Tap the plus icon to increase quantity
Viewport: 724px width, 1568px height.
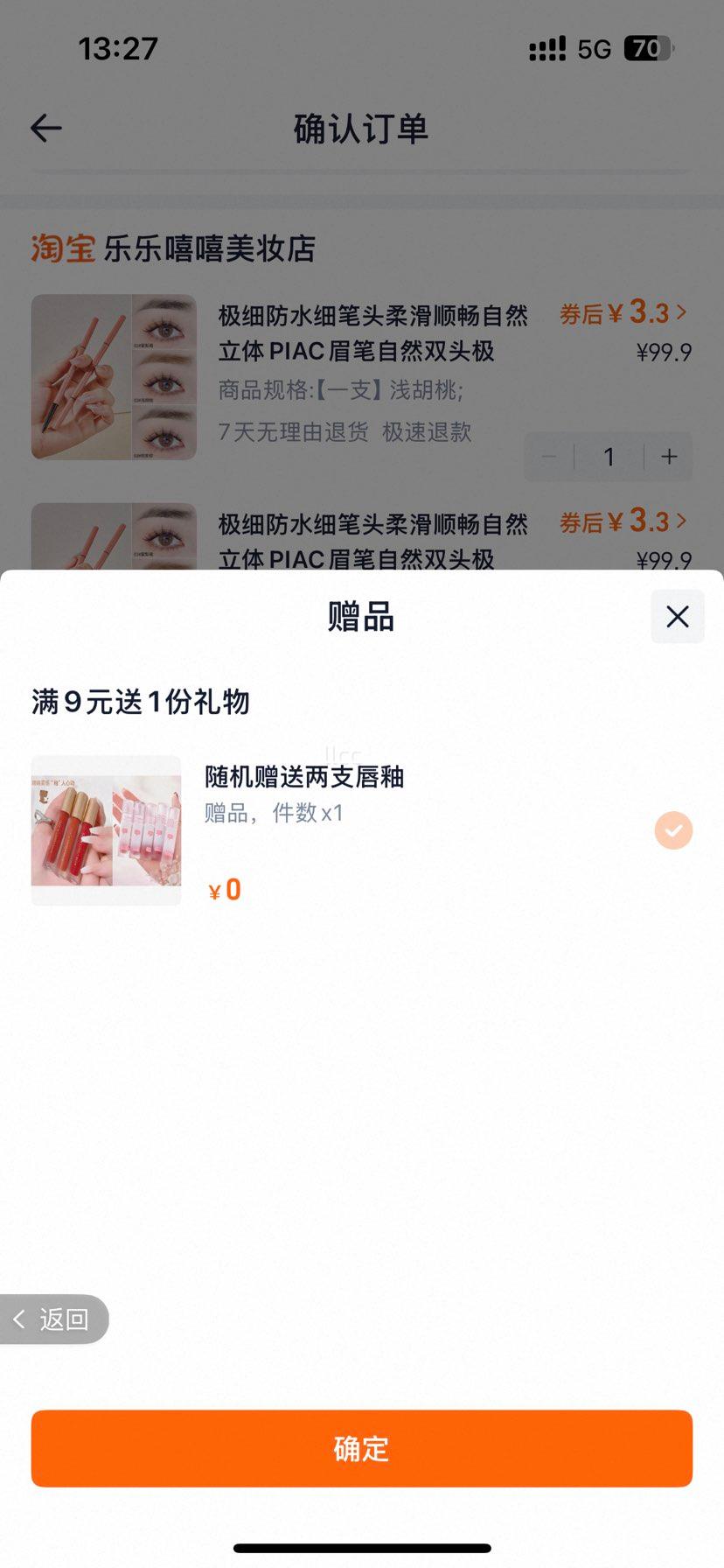pyautogui.click(x=669, y=456)
